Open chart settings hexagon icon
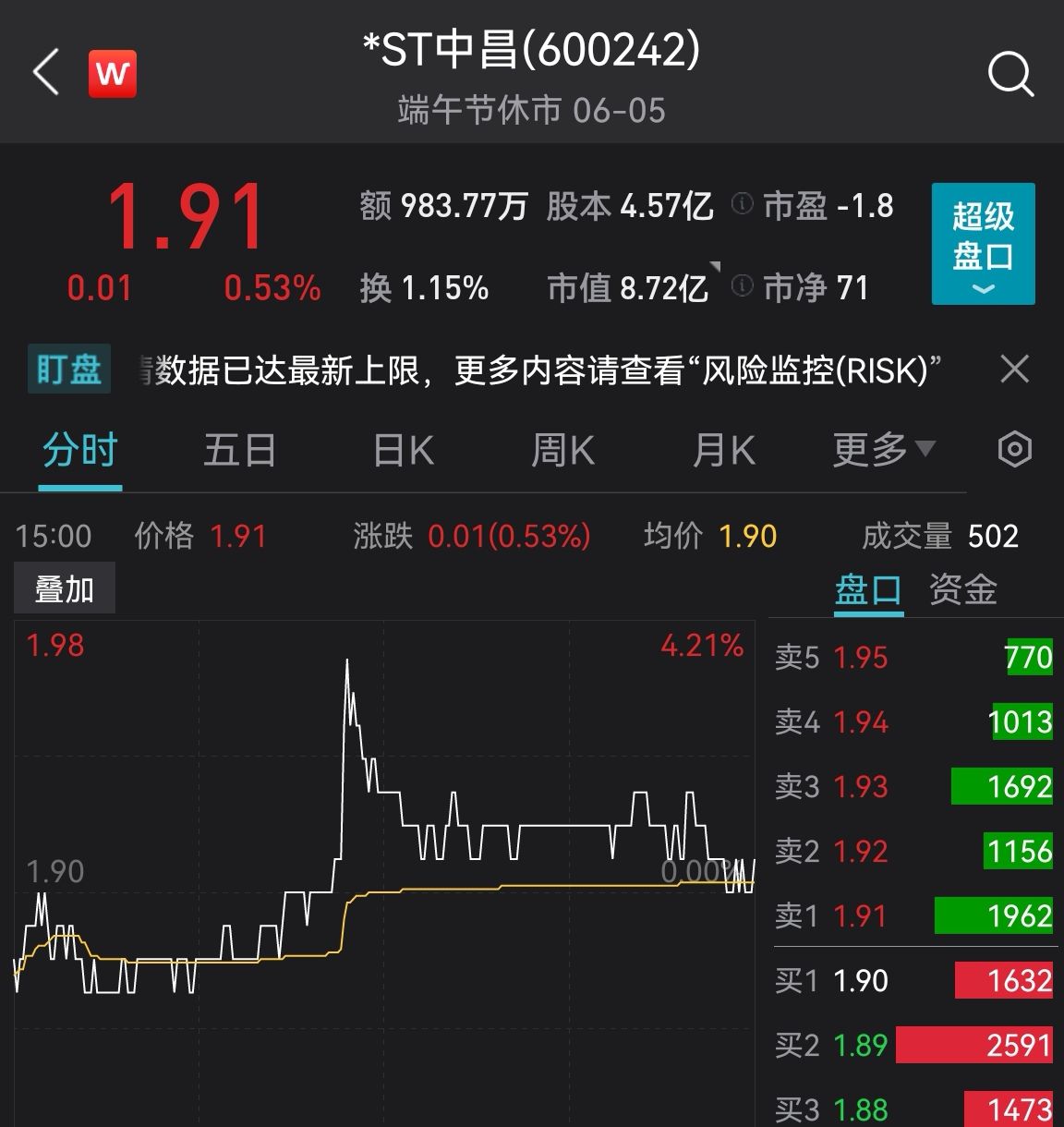 pos(1014,450)
